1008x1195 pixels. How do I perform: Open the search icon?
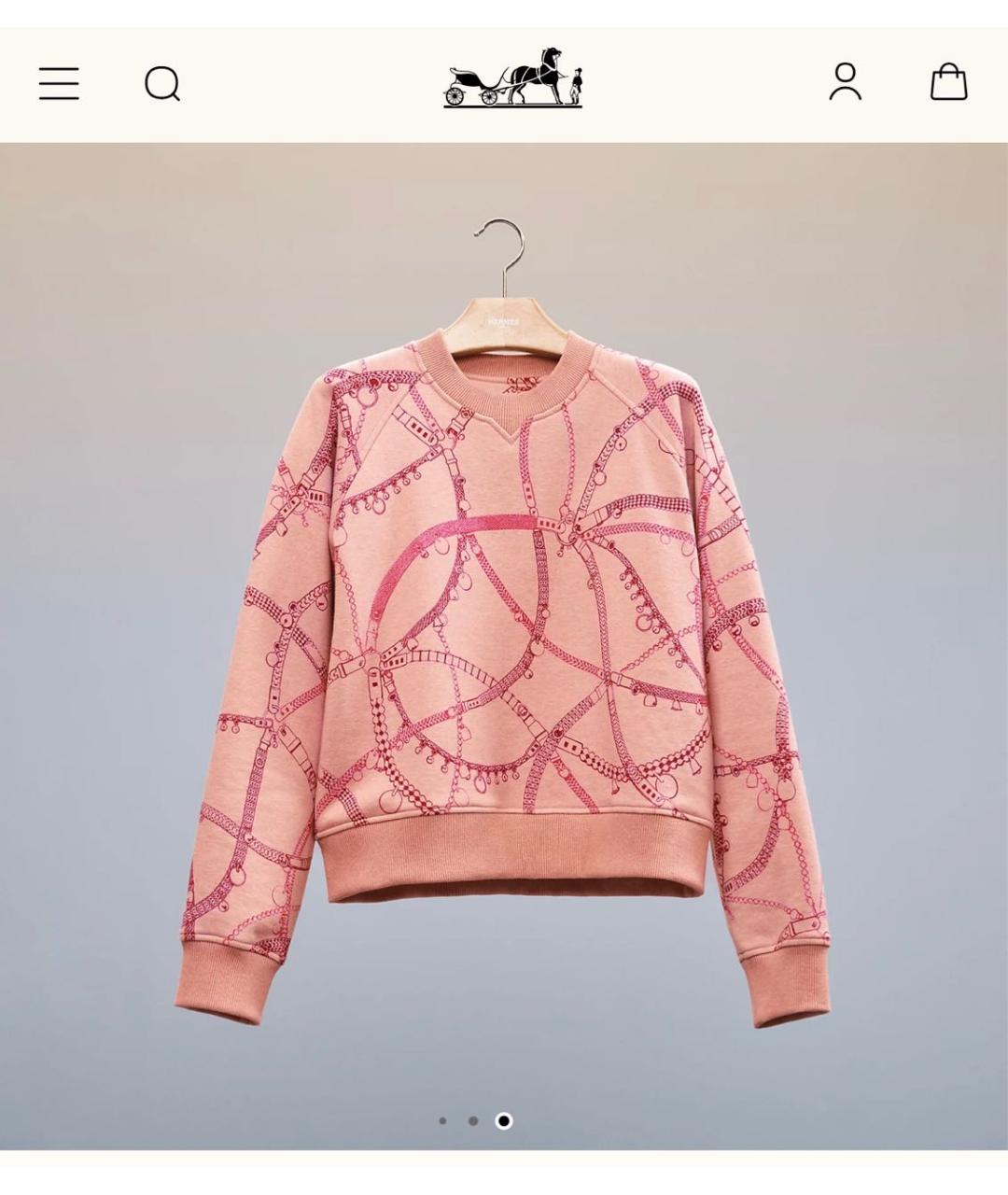(162, 84)
